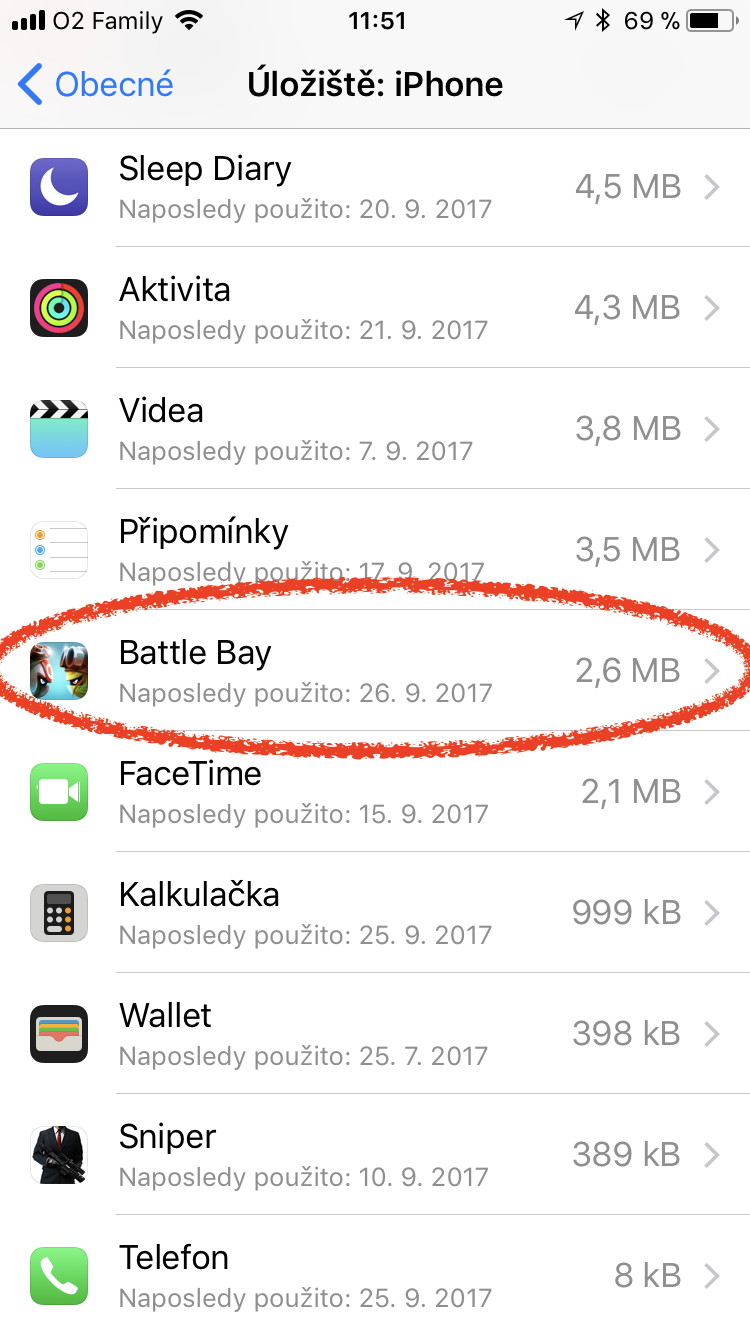This screenshot has width=750, height=1334.
Task: Open the Kalkulačka row
Action: 375,913
